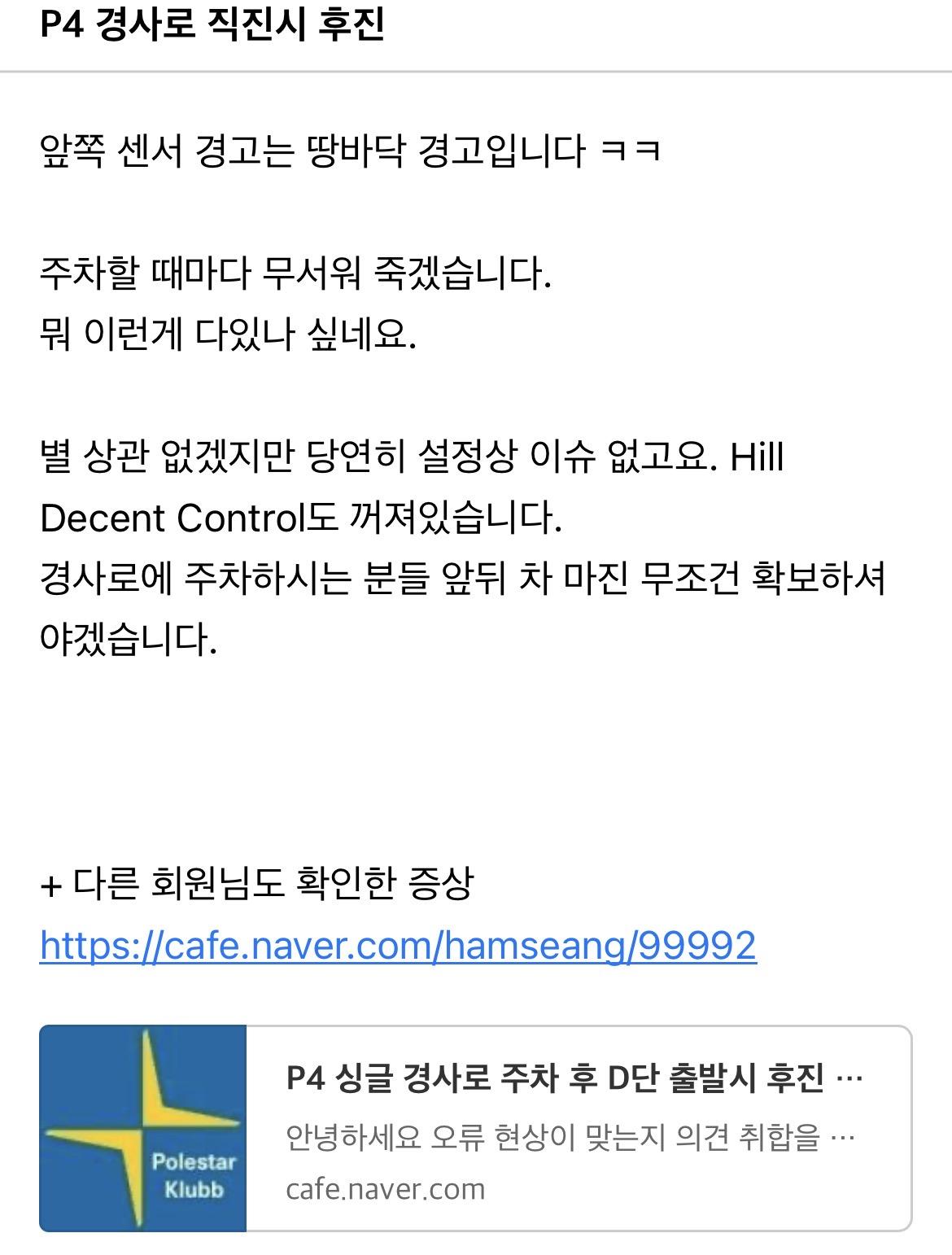Screen dimensions: 952x1255
Task: Open the cafe.naver.com/hamseang/99992 link
Action: pyautogui.click(x=398, y=945)
